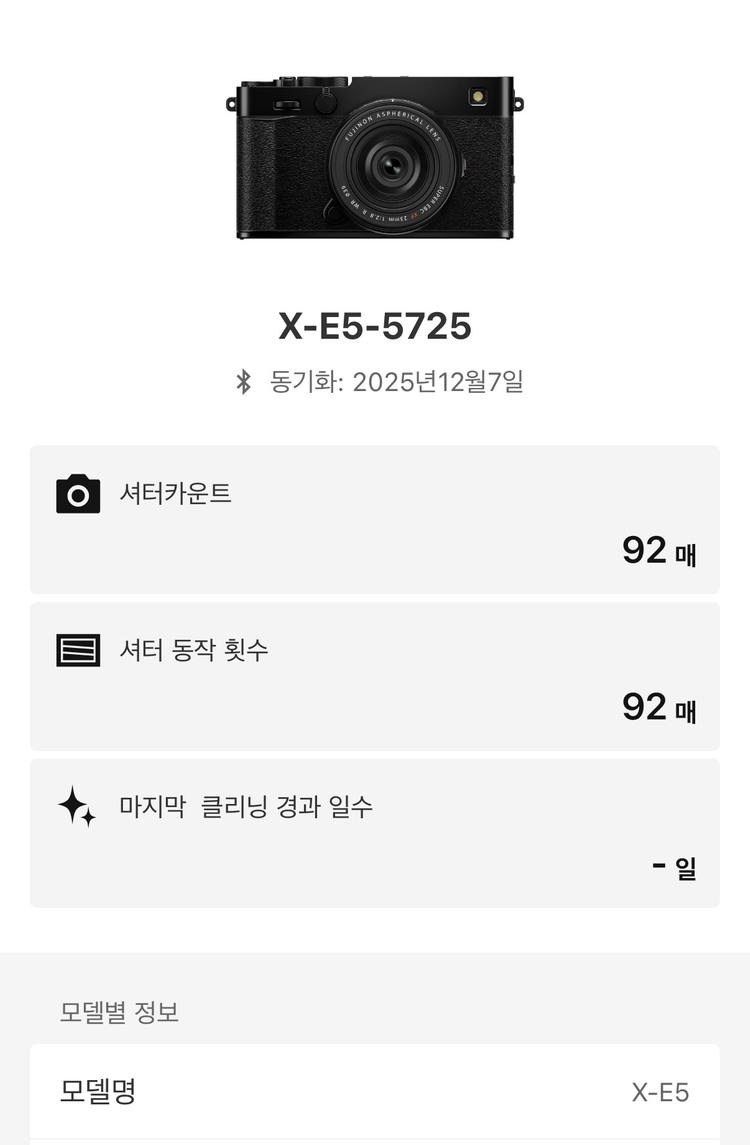Tap the cleaning sparkle icon on the bottom card
Image resolution: width=750 pixels, height=1145 pixels.
pyautogui.click(x=78, y=805)
